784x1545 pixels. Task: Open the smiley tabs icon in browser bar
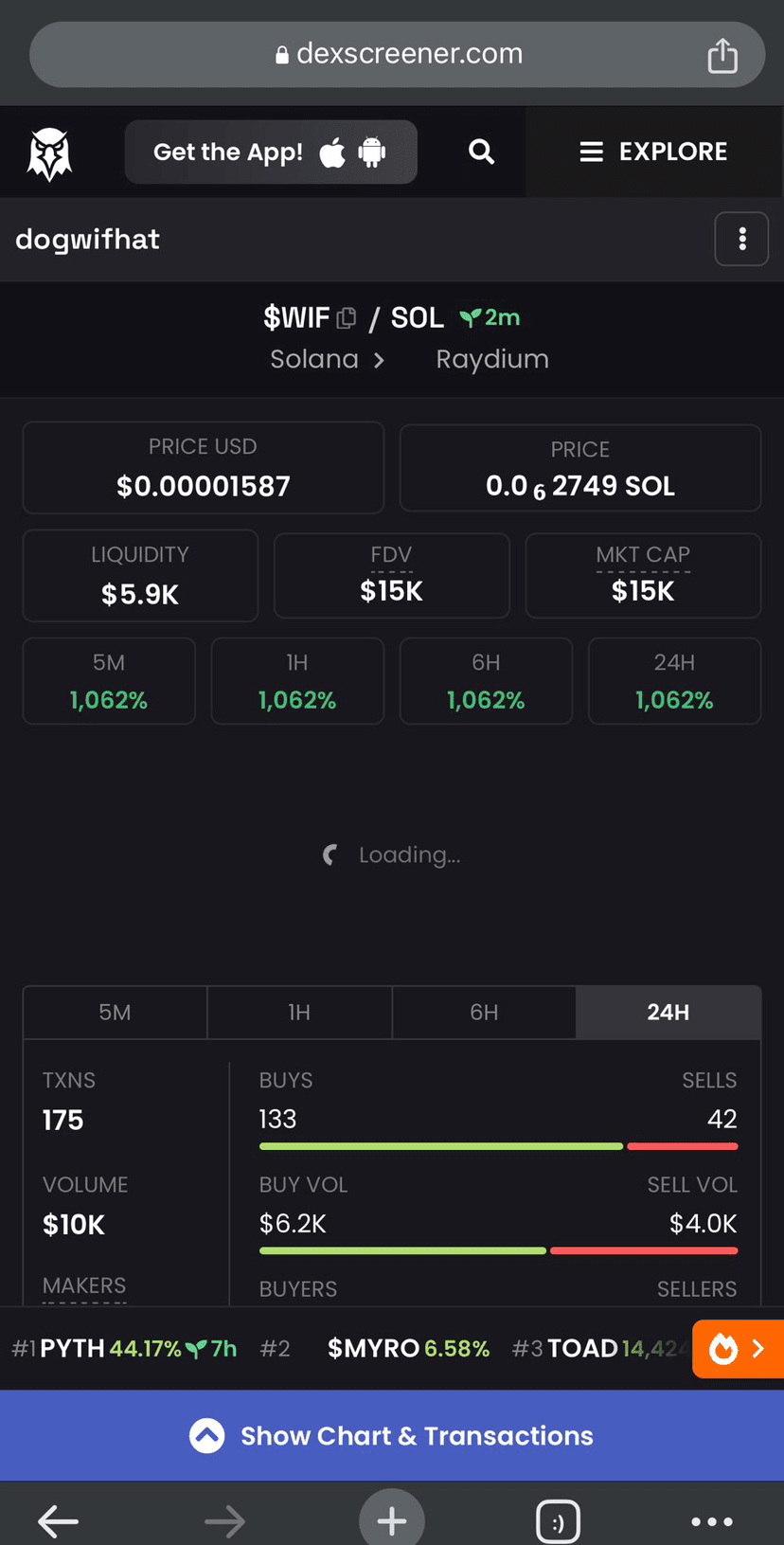pyautogui.click(x=559, y=1519)
